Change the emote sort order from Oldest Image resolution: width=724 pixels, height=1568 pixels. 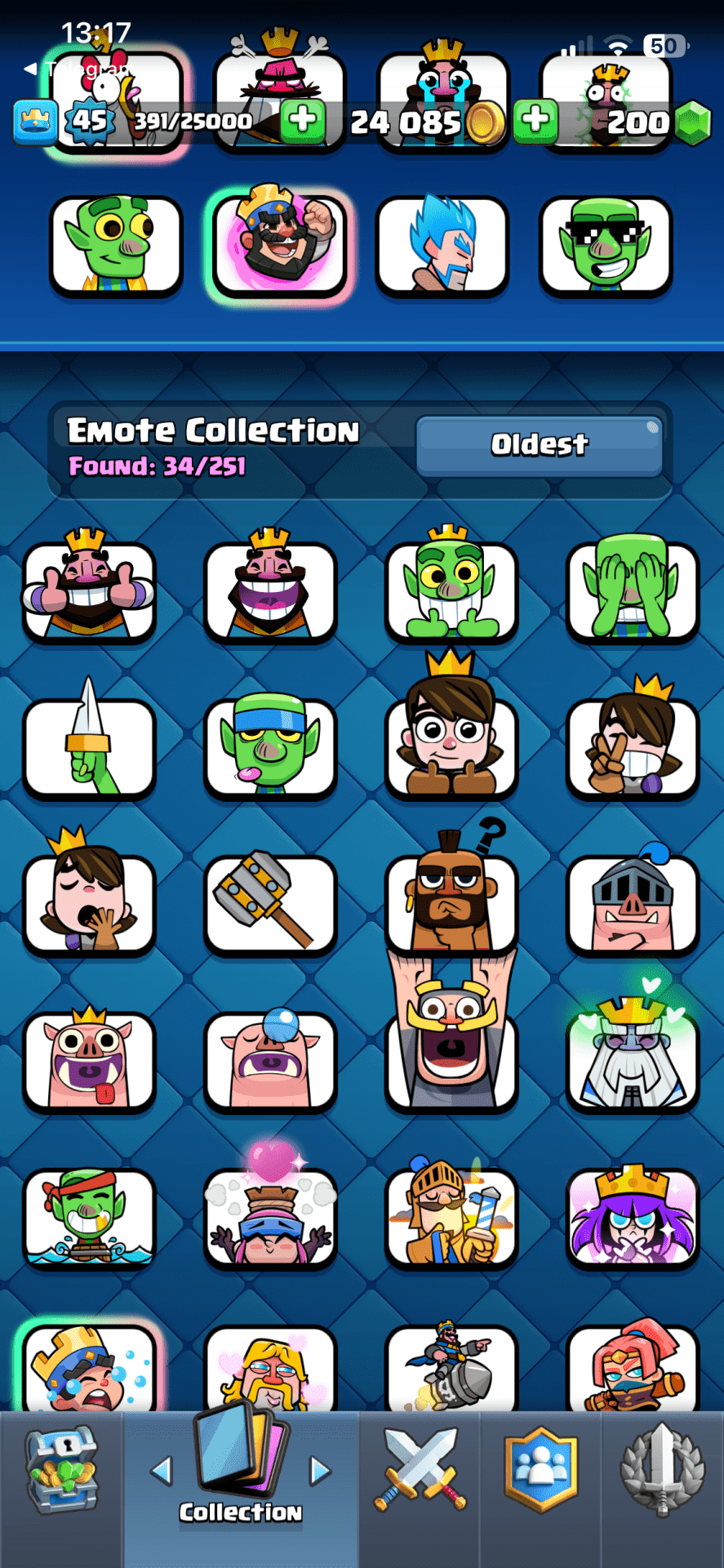click(539, 445)
